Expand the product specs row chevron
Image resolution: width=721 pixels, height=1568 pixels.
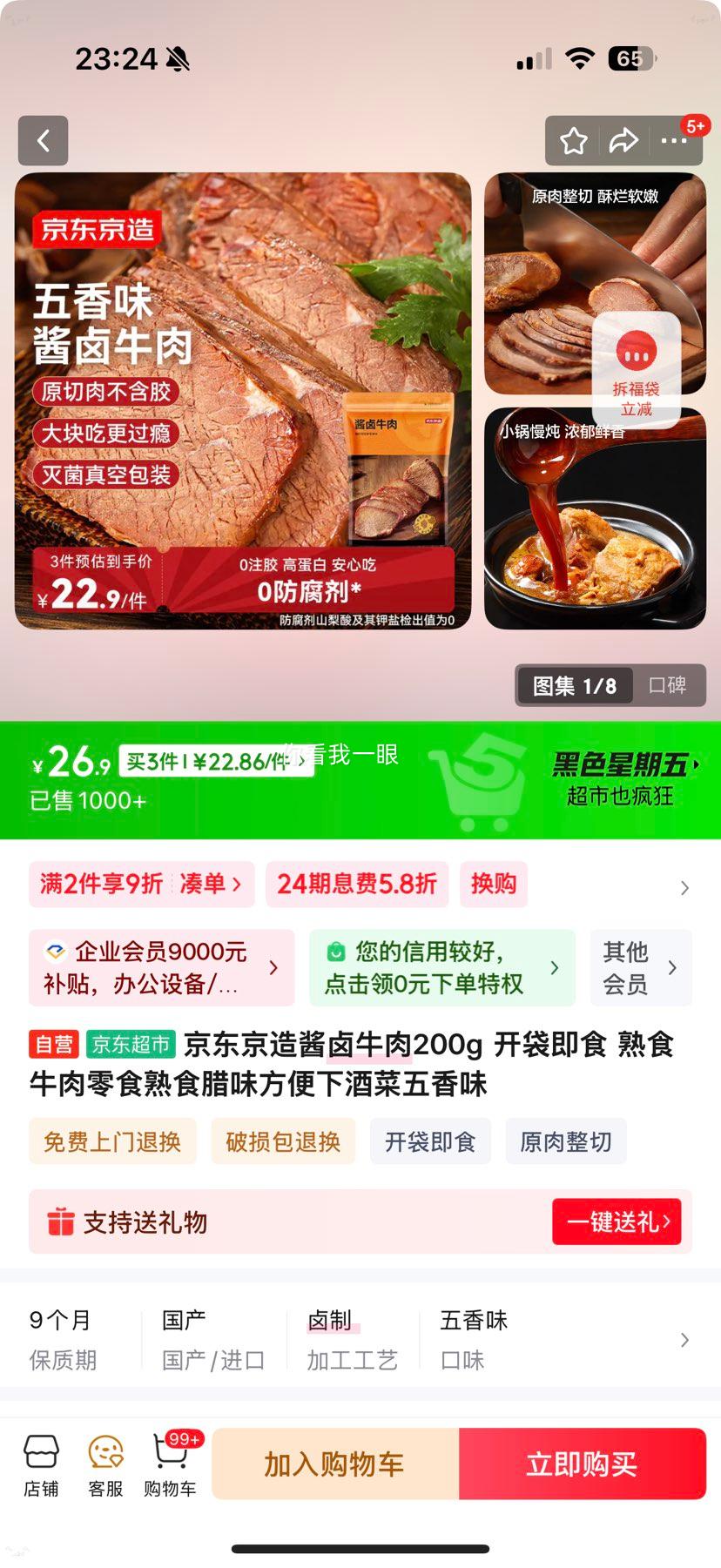685,1339
